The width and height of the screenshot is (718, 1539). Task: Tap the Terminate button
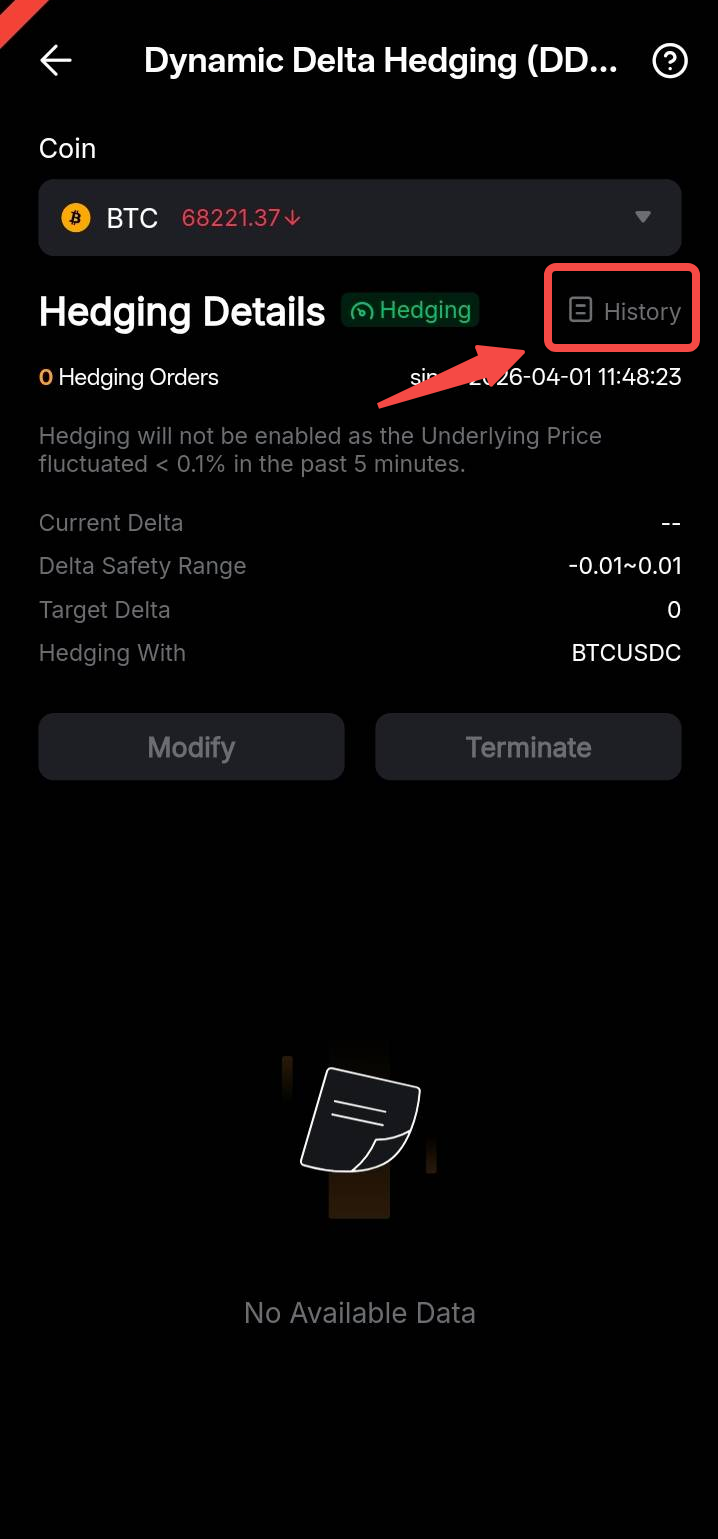point(528,747)
